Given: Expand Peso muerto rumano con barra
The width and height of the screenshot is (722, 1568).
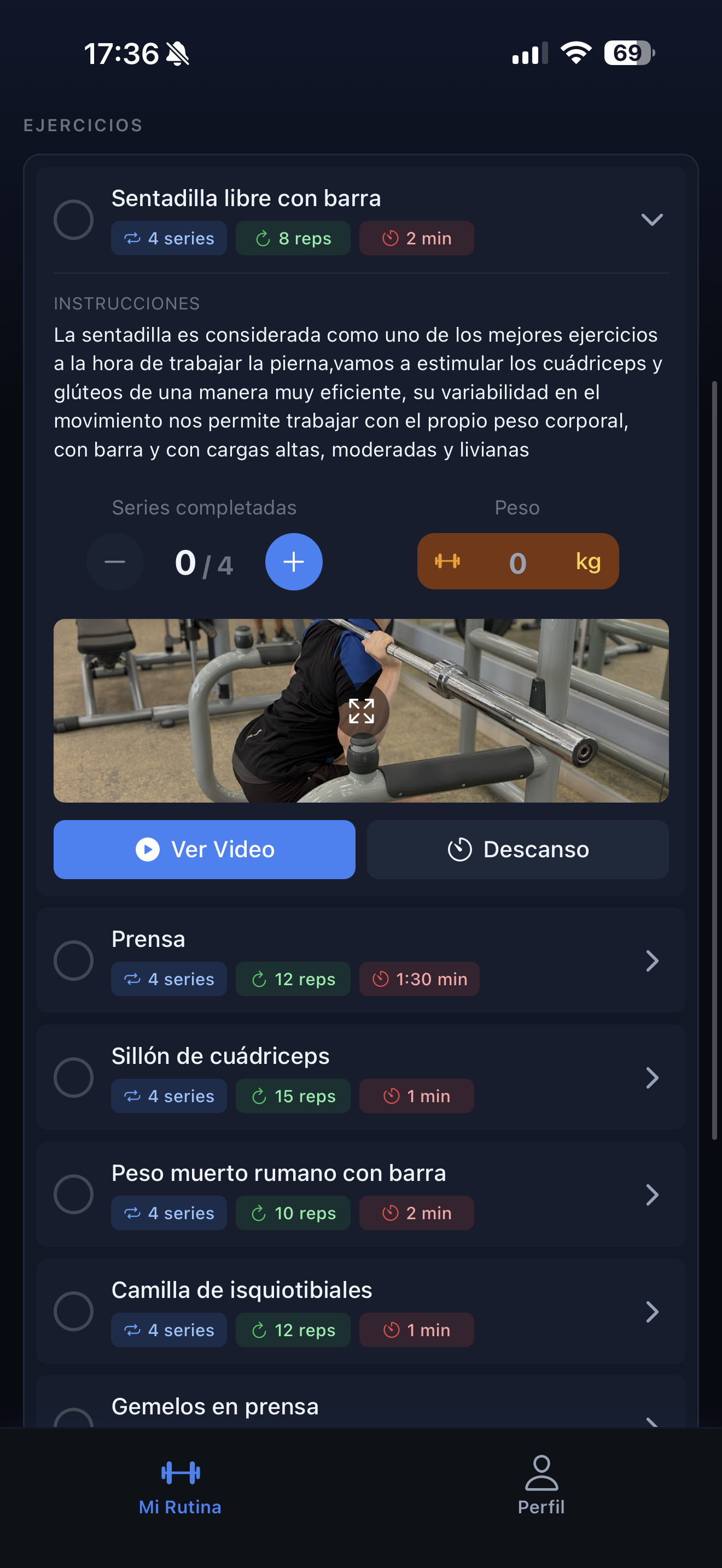Looking at the screenshot, I should click(651, 1194).
